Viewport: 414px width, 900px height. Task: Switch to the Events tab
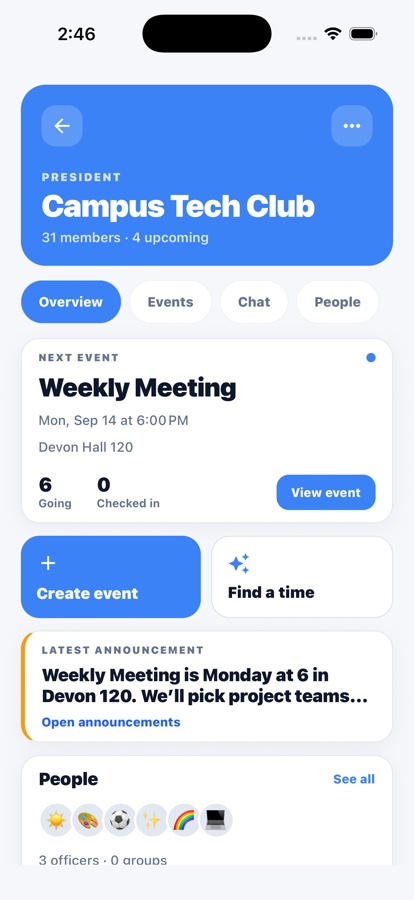click(171, 302)
